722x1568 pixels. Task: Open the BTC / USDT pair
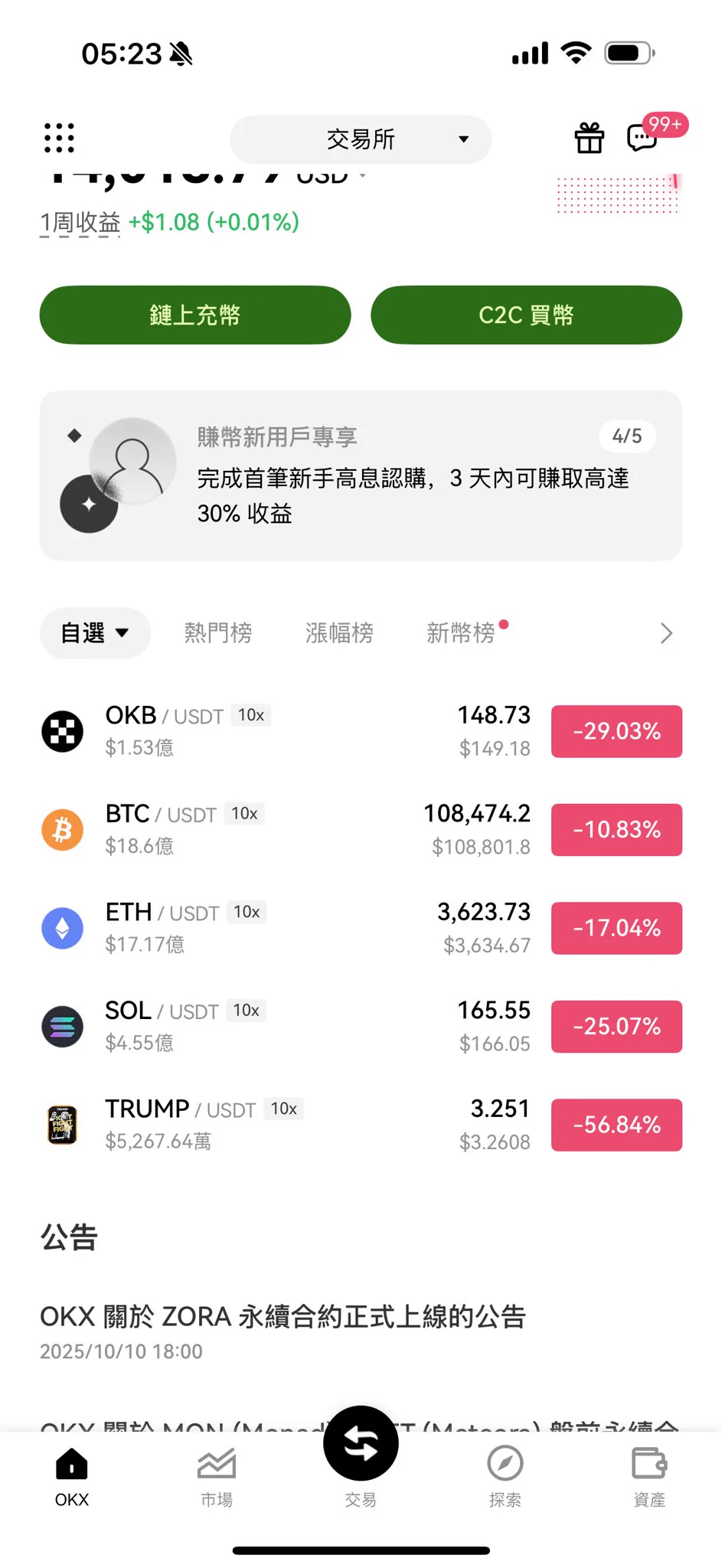tap(306, 829)
